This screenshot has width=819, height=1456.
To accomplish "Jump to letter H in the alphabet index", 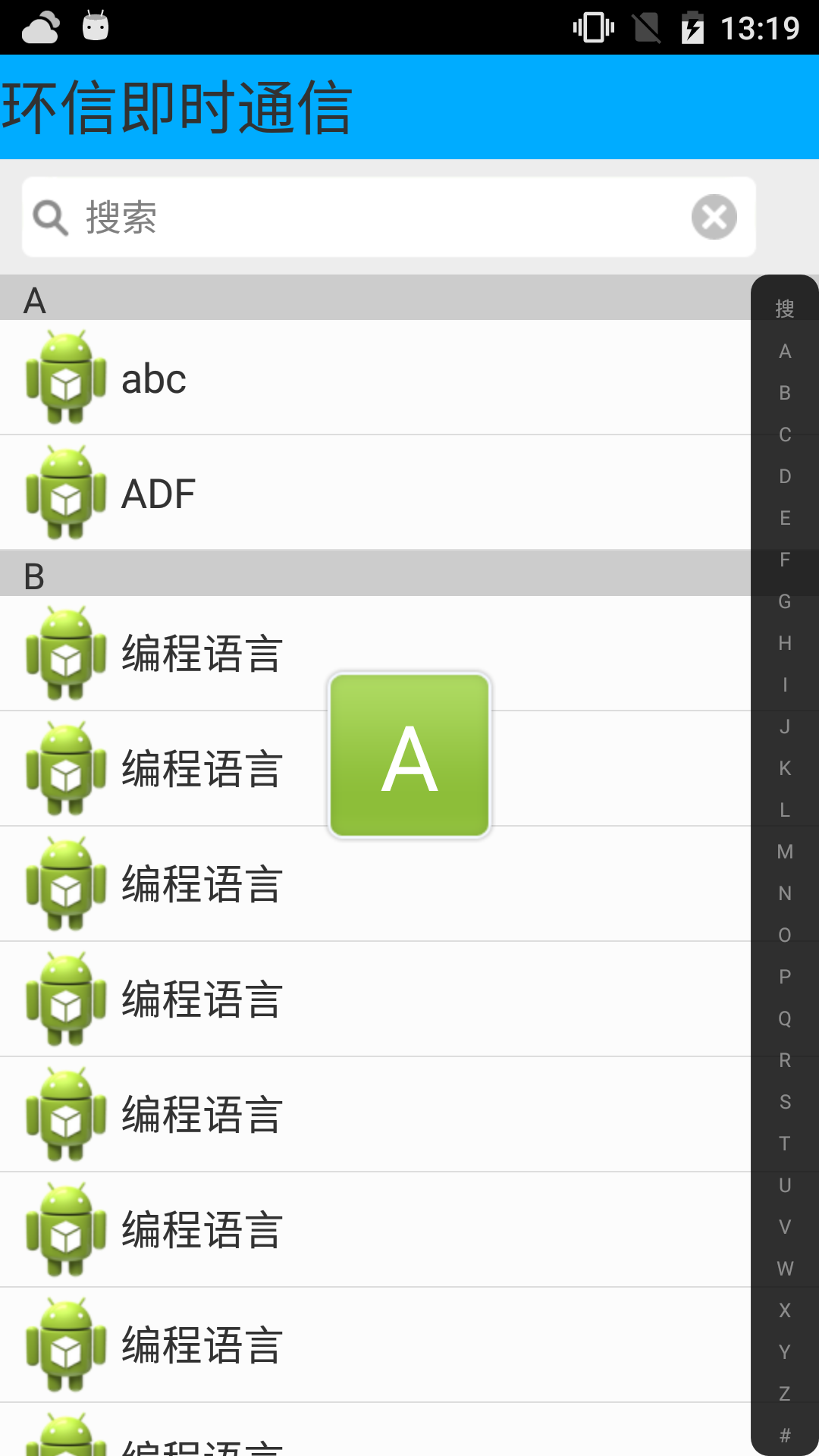I will 785,643.
